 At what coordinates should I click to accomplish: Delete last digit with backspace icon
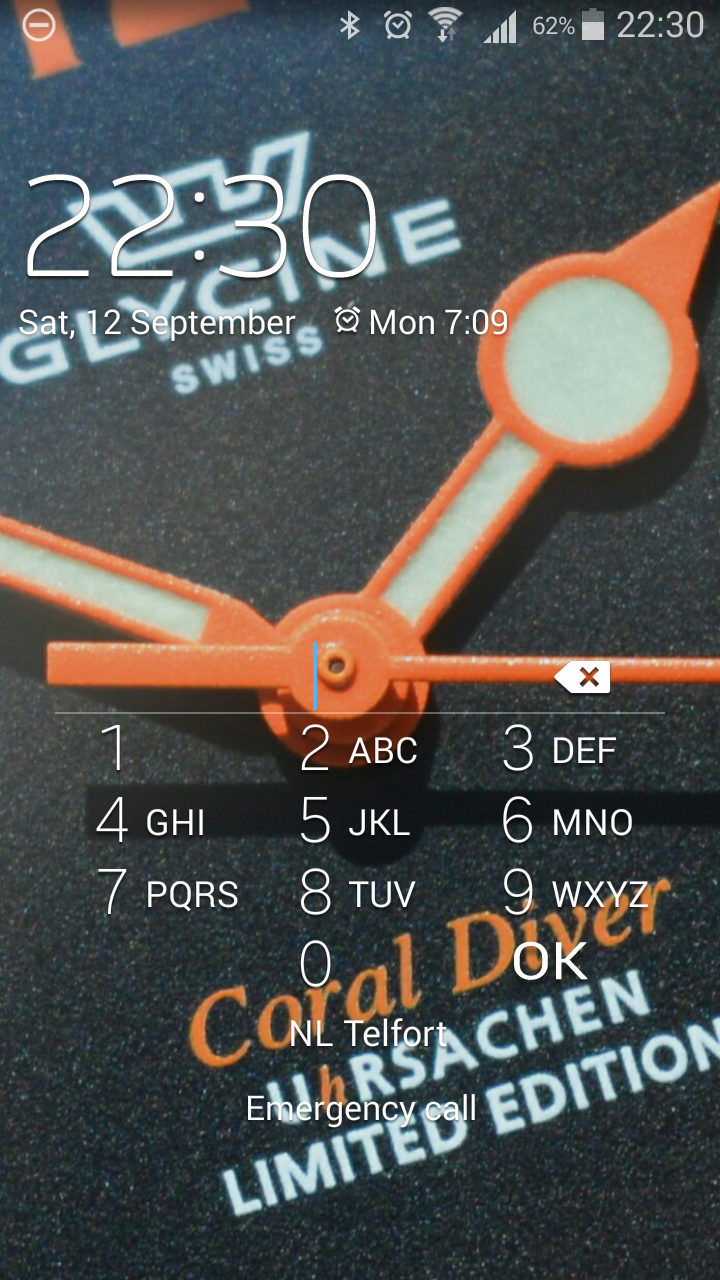[x=583, y=677]
